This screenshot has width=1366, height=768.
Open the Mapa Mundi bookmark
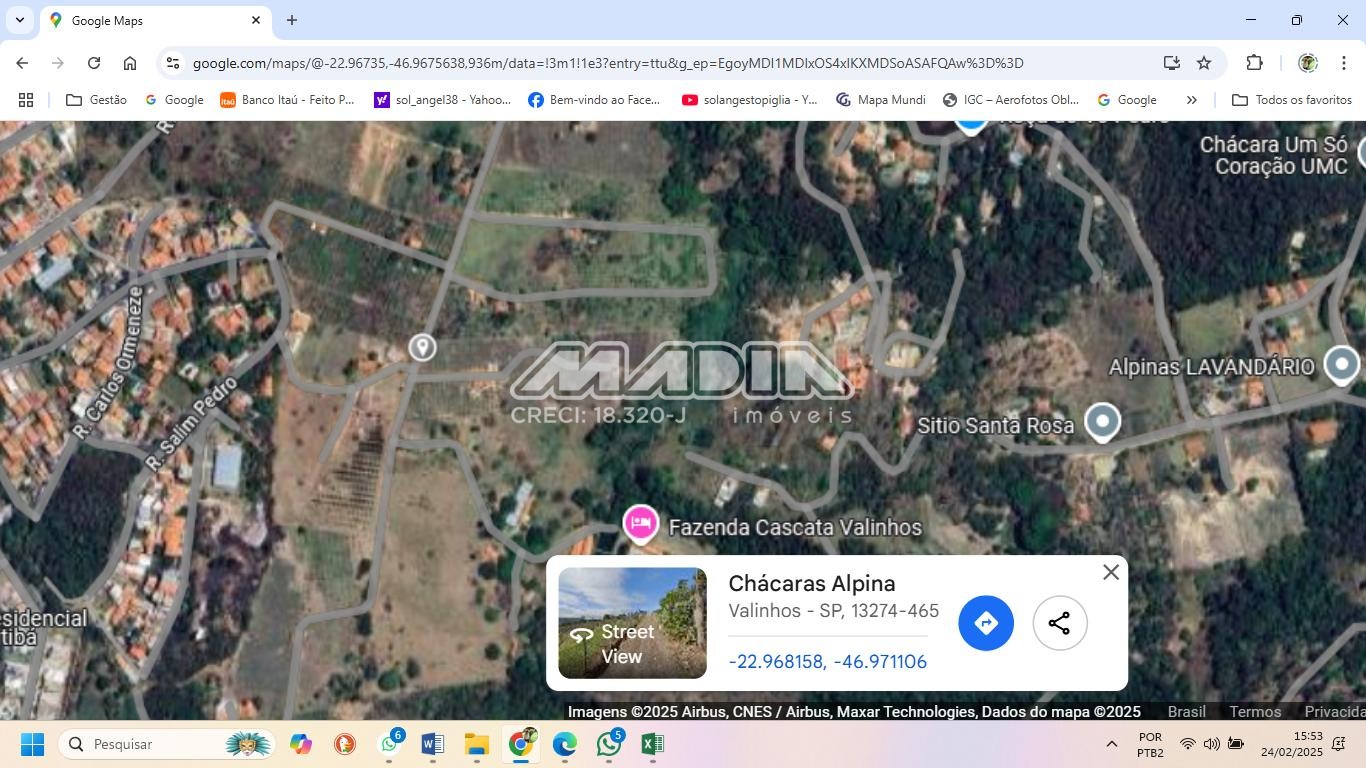[881, 100]
